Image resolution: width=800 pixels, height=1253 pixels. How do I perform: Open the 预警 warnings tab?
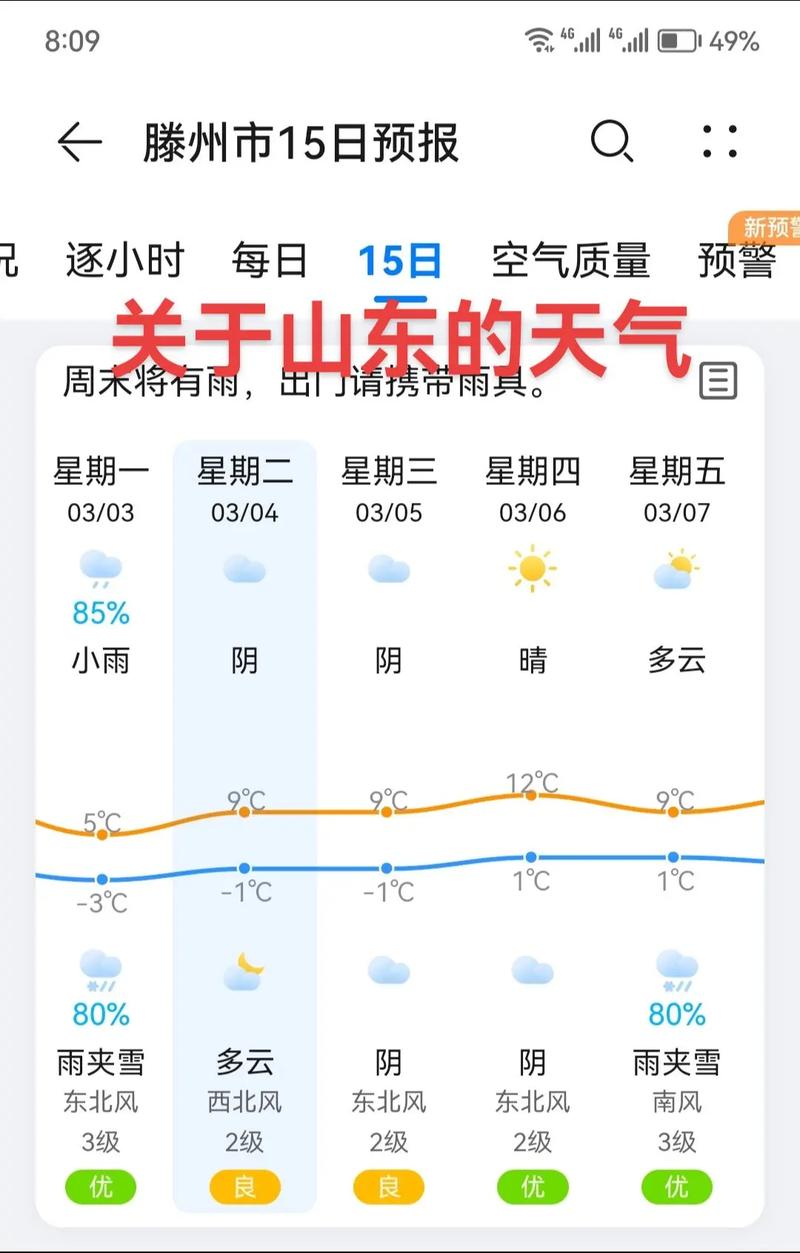[x=738, y=261]
